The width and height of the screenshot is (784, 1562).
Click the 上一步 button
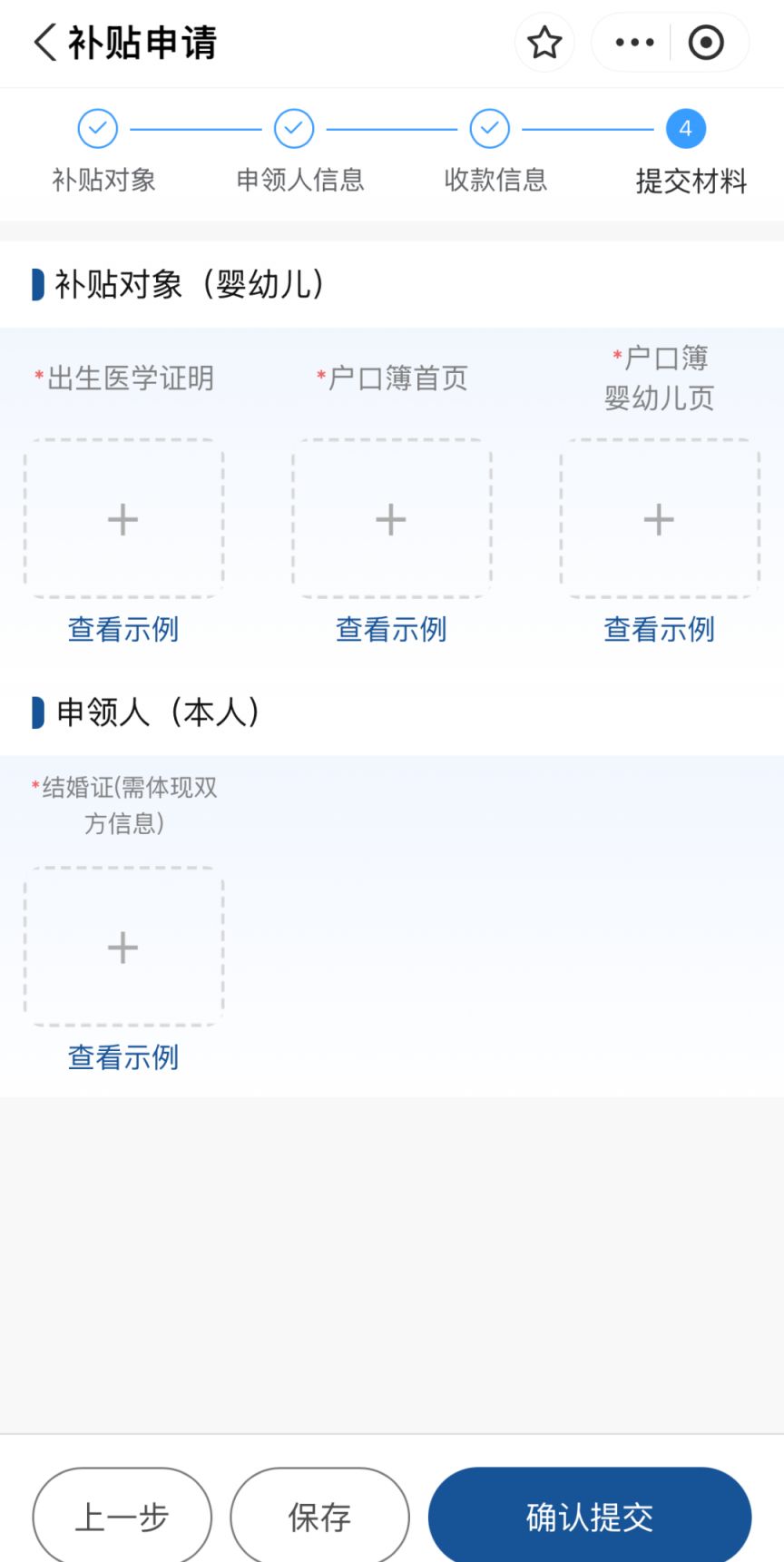click(122, 1515)
